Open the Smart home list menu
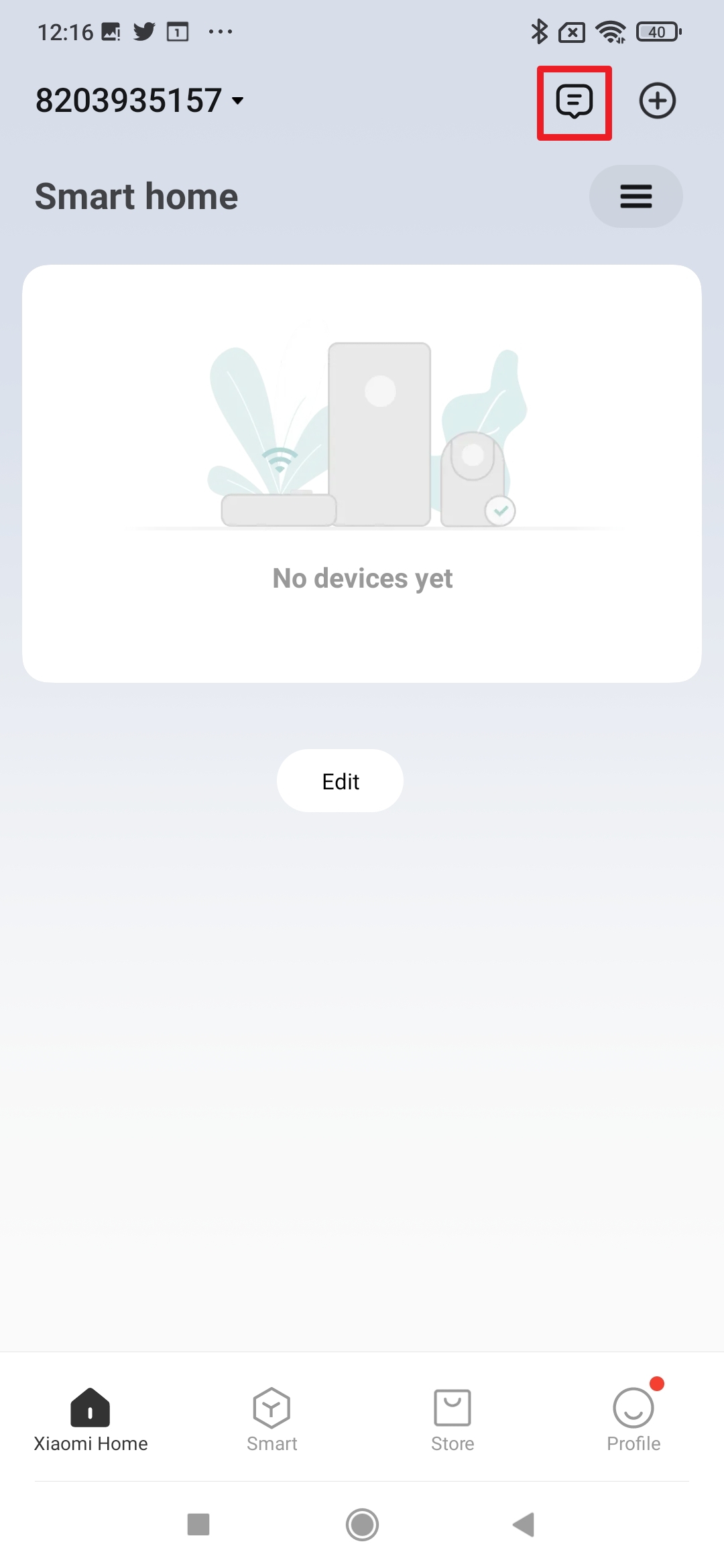724x1568 pixels. (x=636, y=196)
